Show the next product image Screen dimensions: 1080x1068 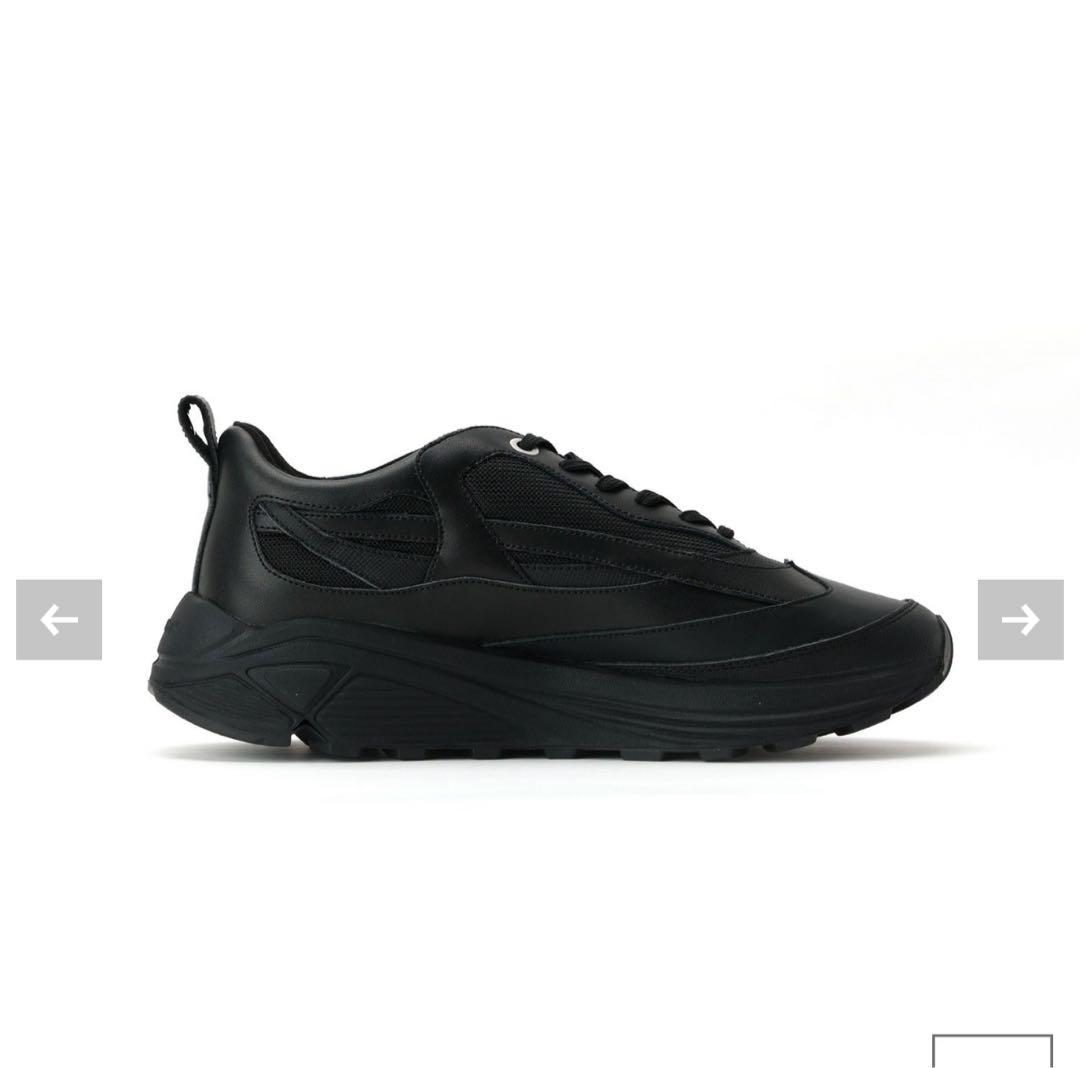click(1020, 620)
